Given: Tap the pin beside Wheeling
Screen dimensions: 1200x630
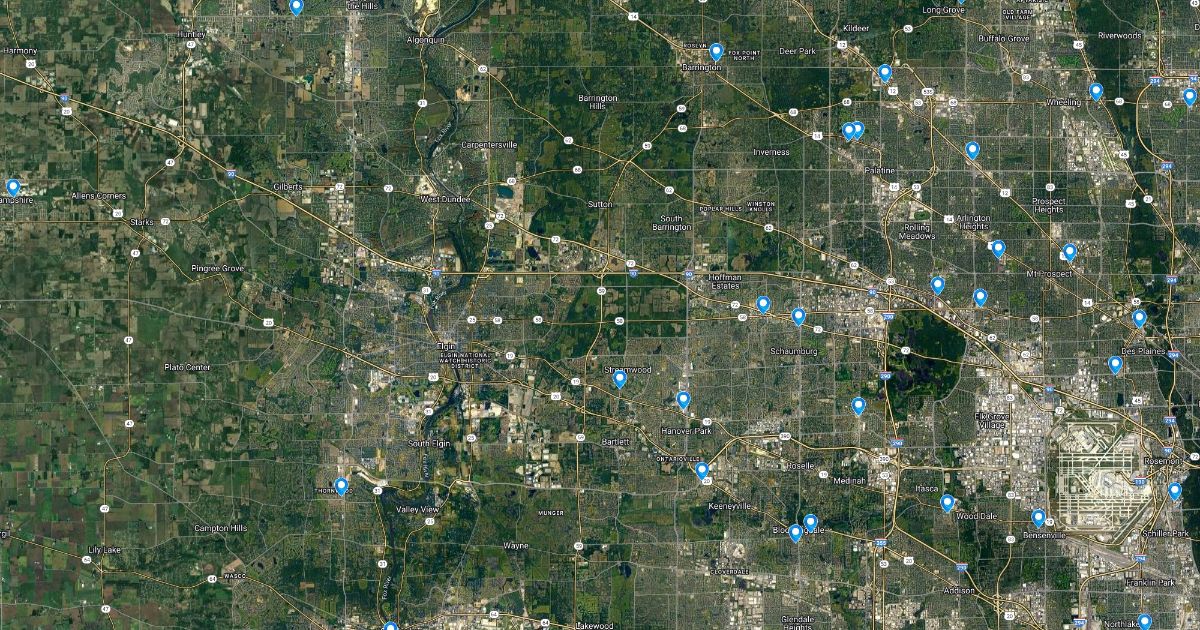Looking at the screenshot, I should click(1096, 92).
